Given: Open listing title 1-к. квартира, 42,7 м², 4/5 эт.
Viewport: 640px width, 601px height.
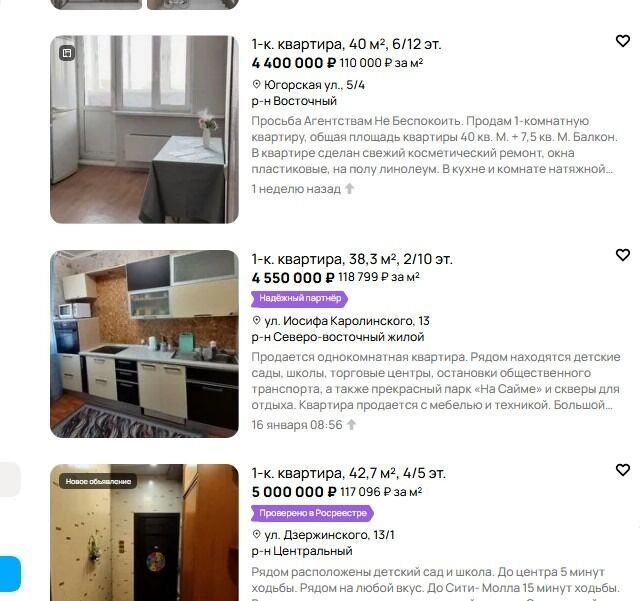Looking at the screenshot, I should 348,473.
